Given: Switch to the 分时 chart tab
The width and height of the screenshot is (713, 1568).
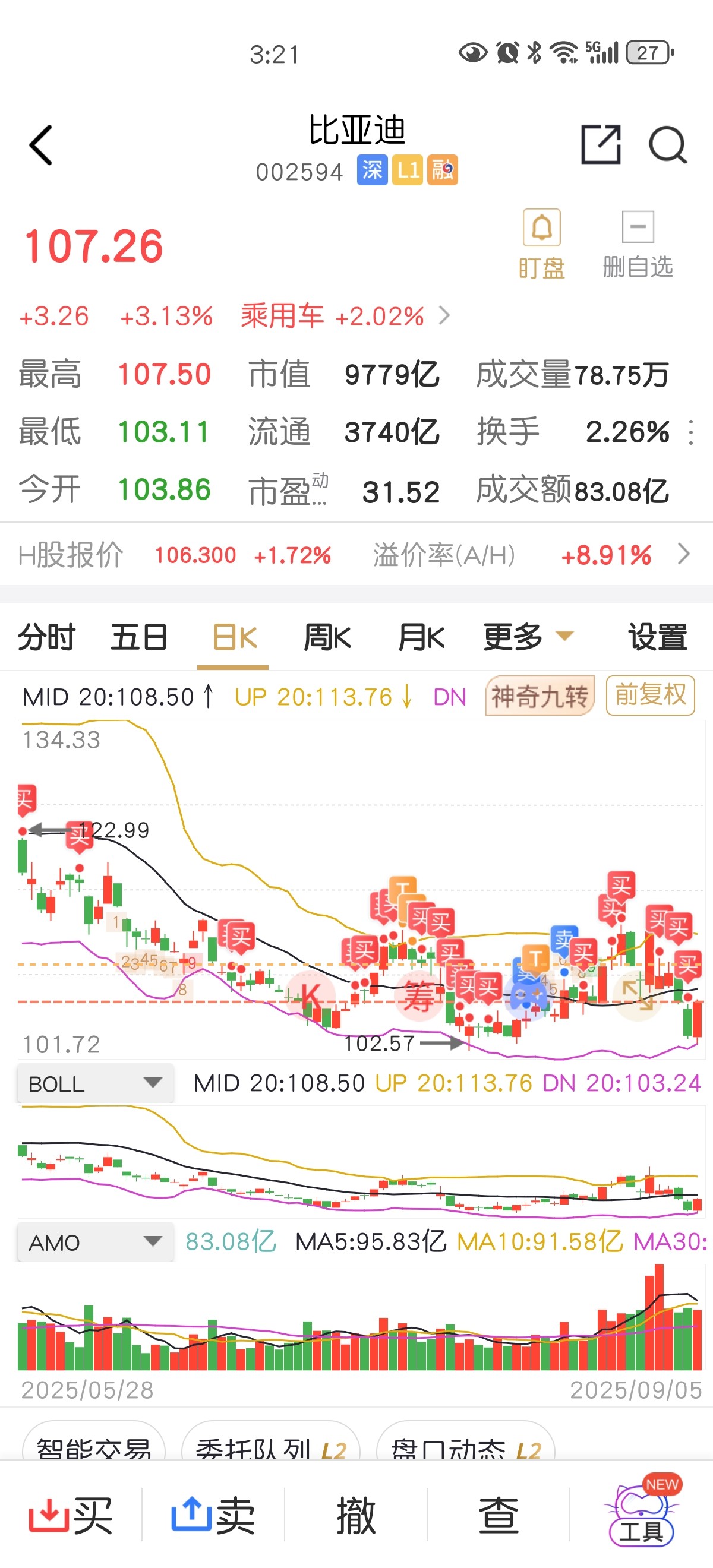Looking at the screenshot, I should (46, 637).
